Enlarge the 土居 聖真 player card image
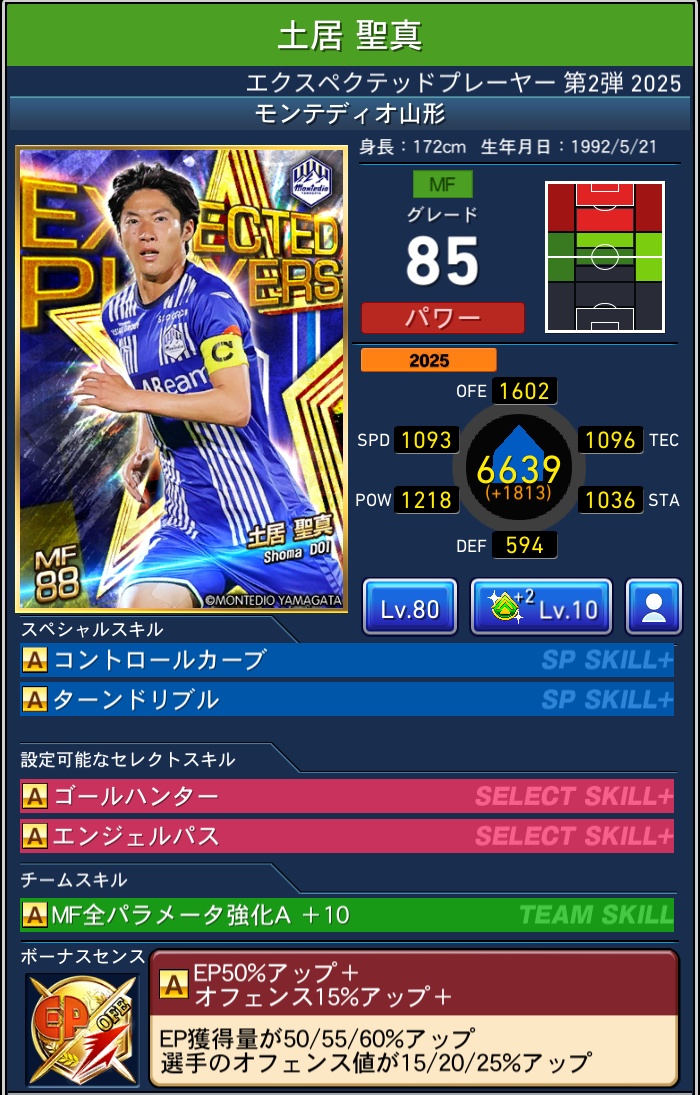The height and width of the screenshot is (1095, 700). 181,379
